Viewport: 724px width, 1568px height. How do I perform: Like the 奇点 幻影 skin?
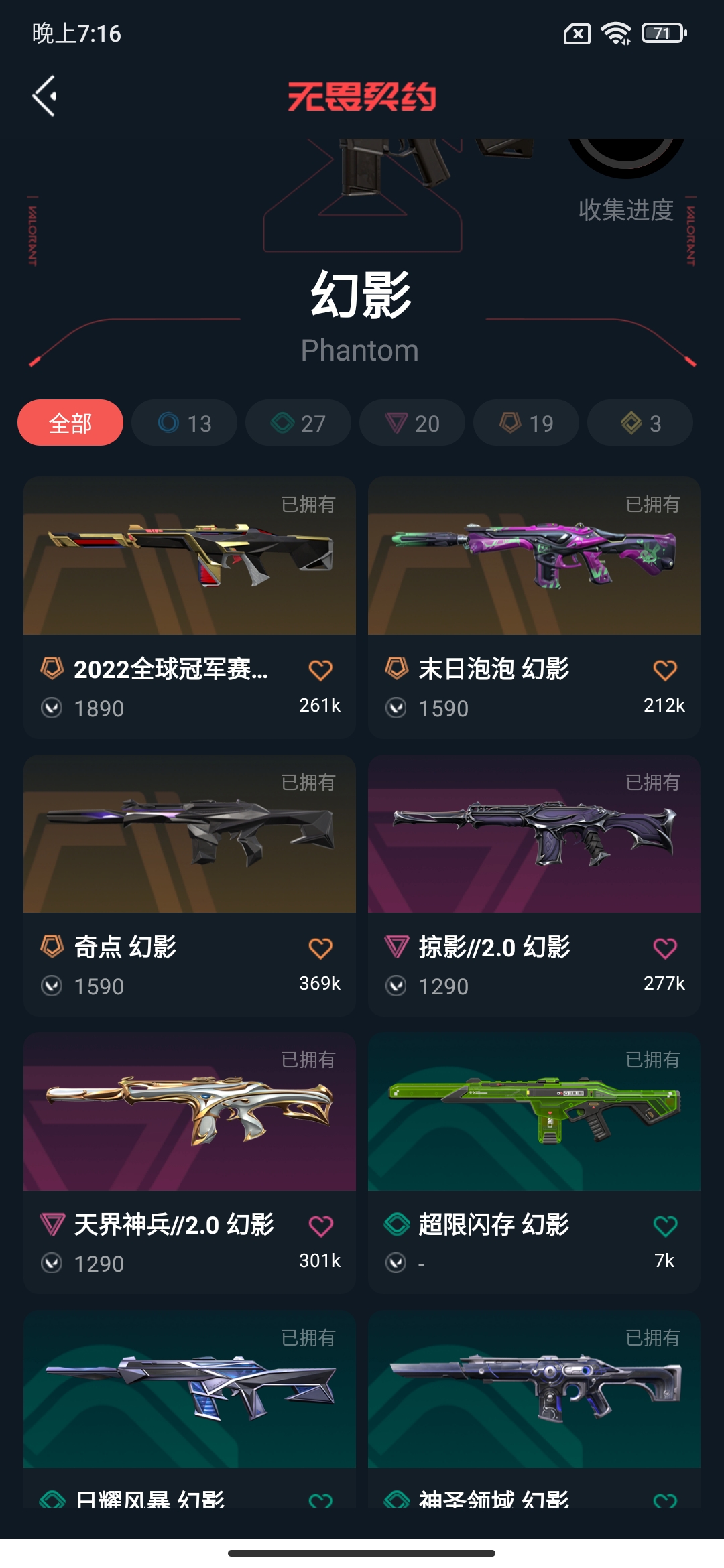coord(320,948)
